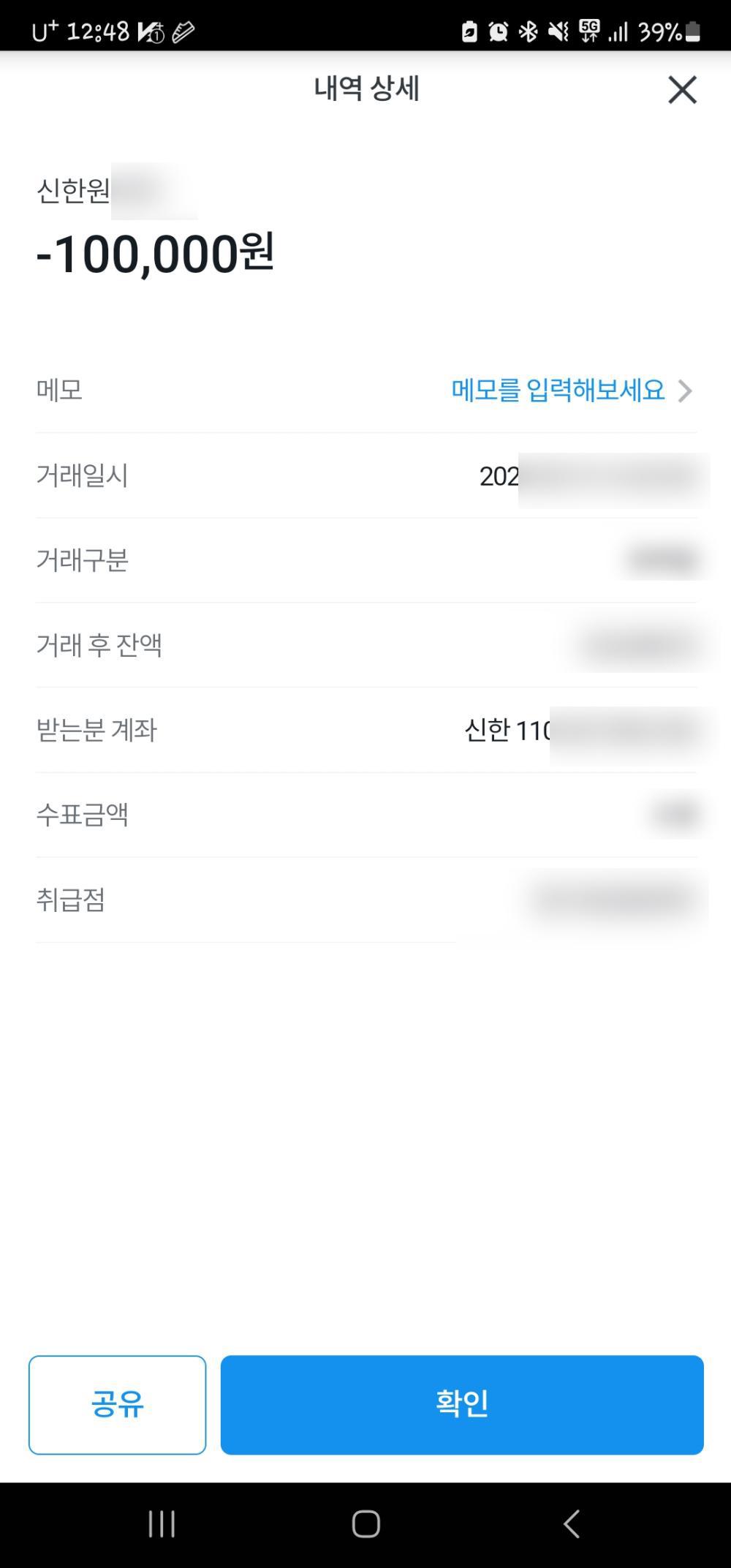This screenshot has width=731, height=1568.
Task: Go back using system back button
Action: tap(572, 1525)
